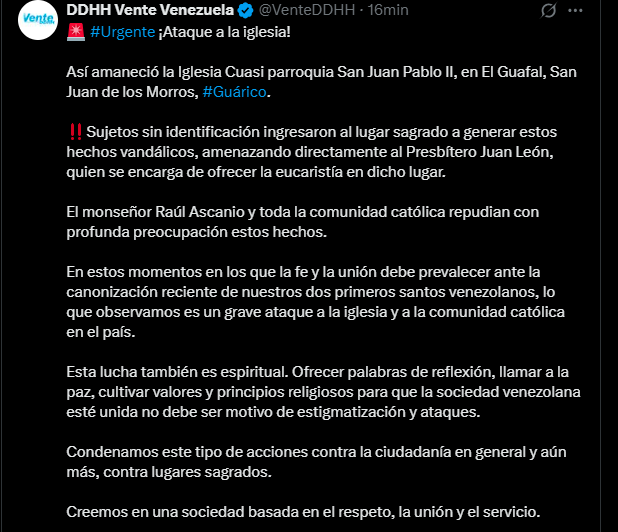Open the #Urgente hashtag
Screen dimensions: 618x532
coord(121,32)
